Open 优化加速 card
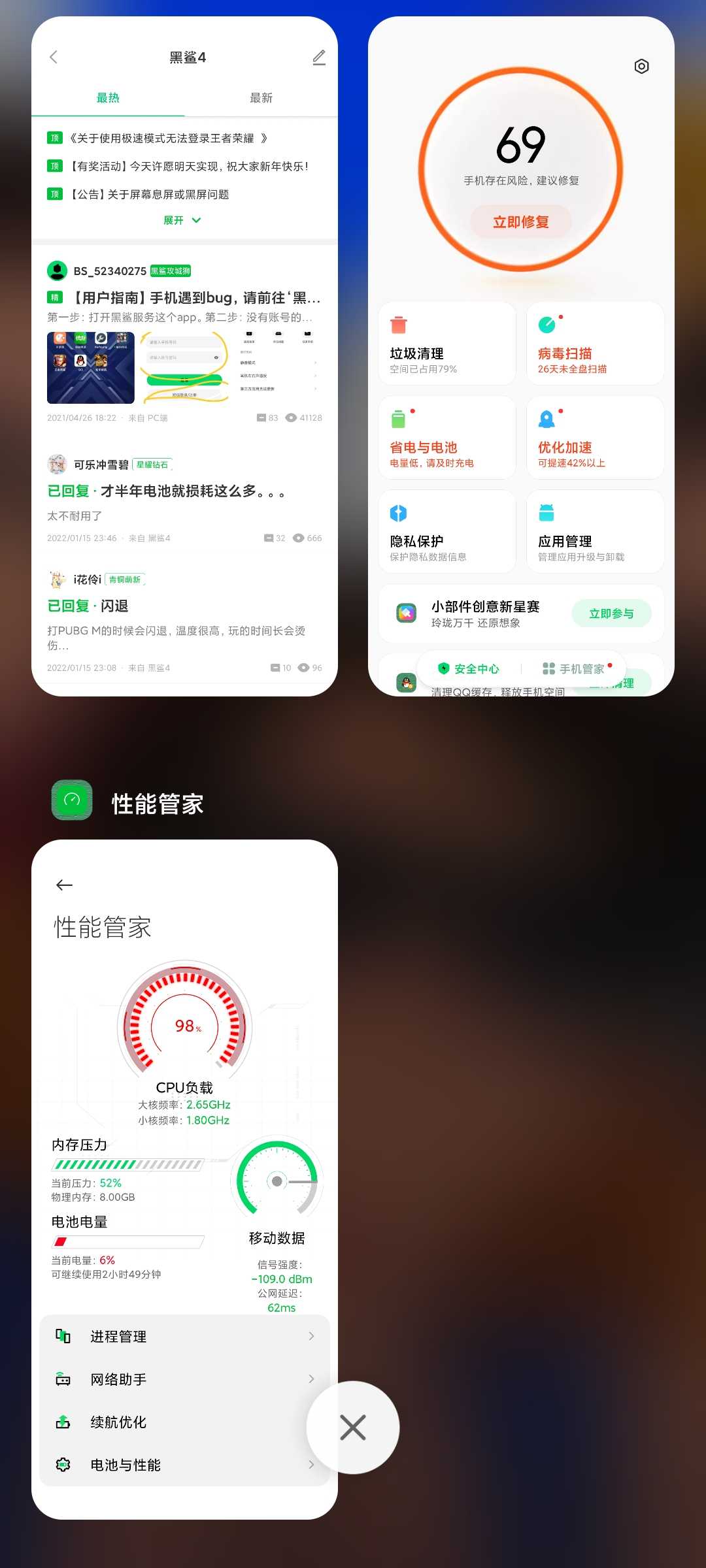This screenshot has height=1568, width=706. [596, 438]
